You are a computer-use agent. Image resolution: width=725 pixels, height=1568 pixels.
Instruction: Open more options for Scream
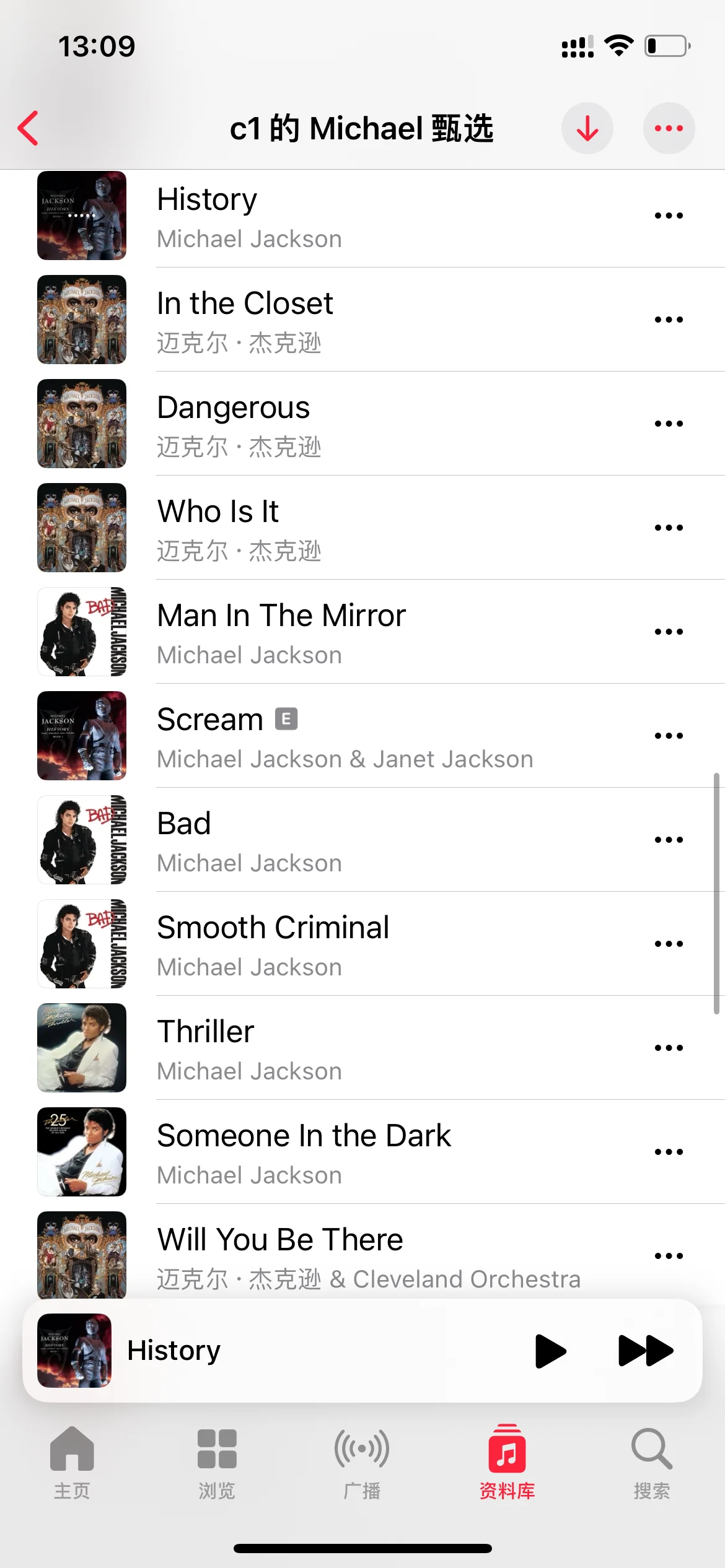tap(669, 736)
